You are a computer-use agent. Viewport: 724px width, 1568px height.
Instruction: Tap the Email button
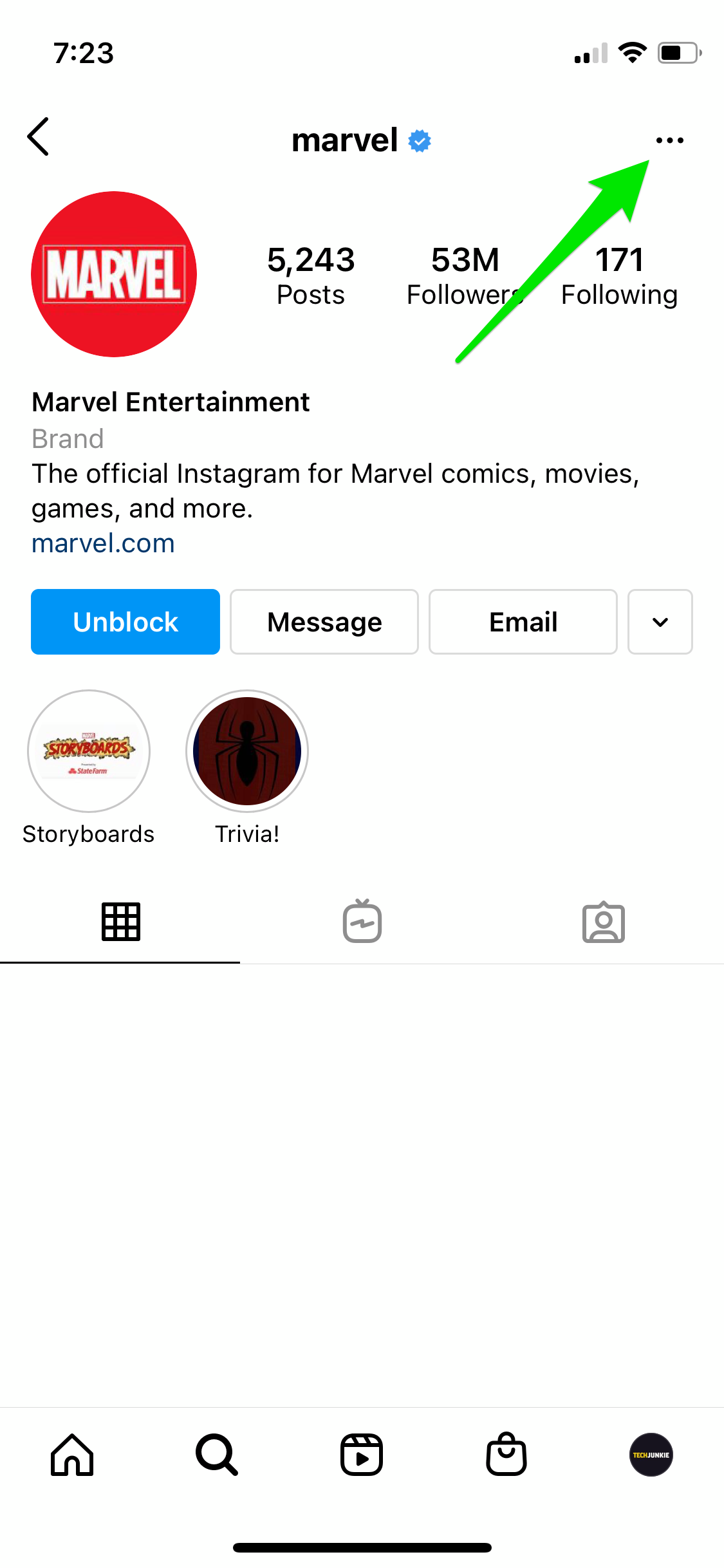(x=523, y=622)
